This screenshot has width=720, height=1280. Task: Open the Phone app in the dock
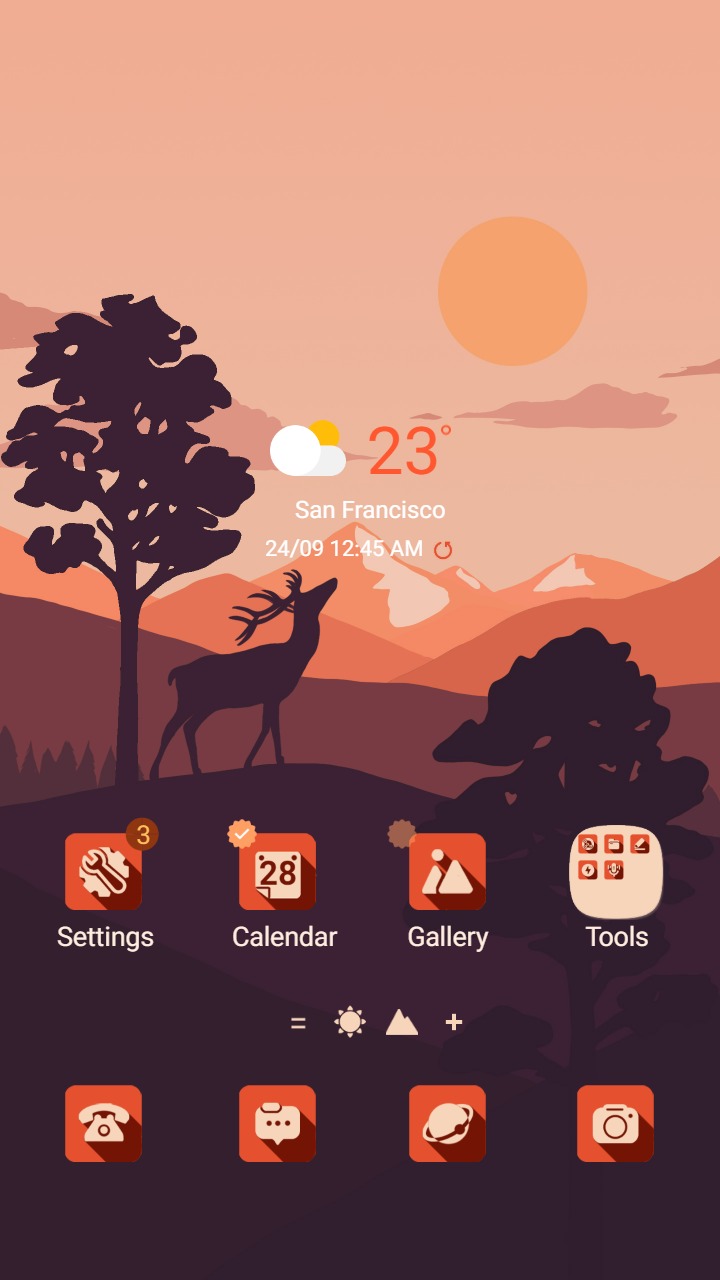[104, 1124]
